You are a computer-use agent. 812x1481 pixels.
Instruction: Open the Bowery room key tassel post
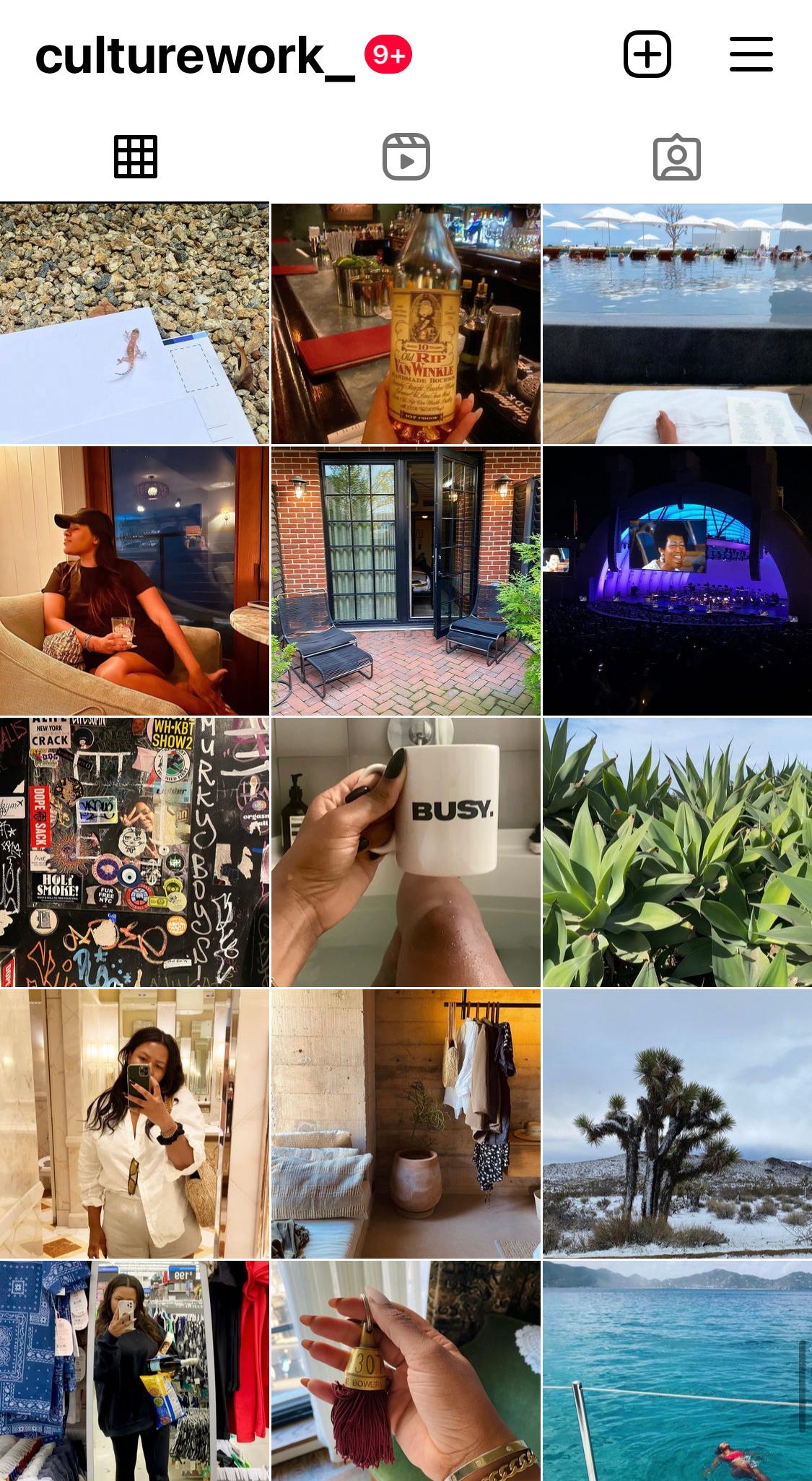[x=406, y=1372]
